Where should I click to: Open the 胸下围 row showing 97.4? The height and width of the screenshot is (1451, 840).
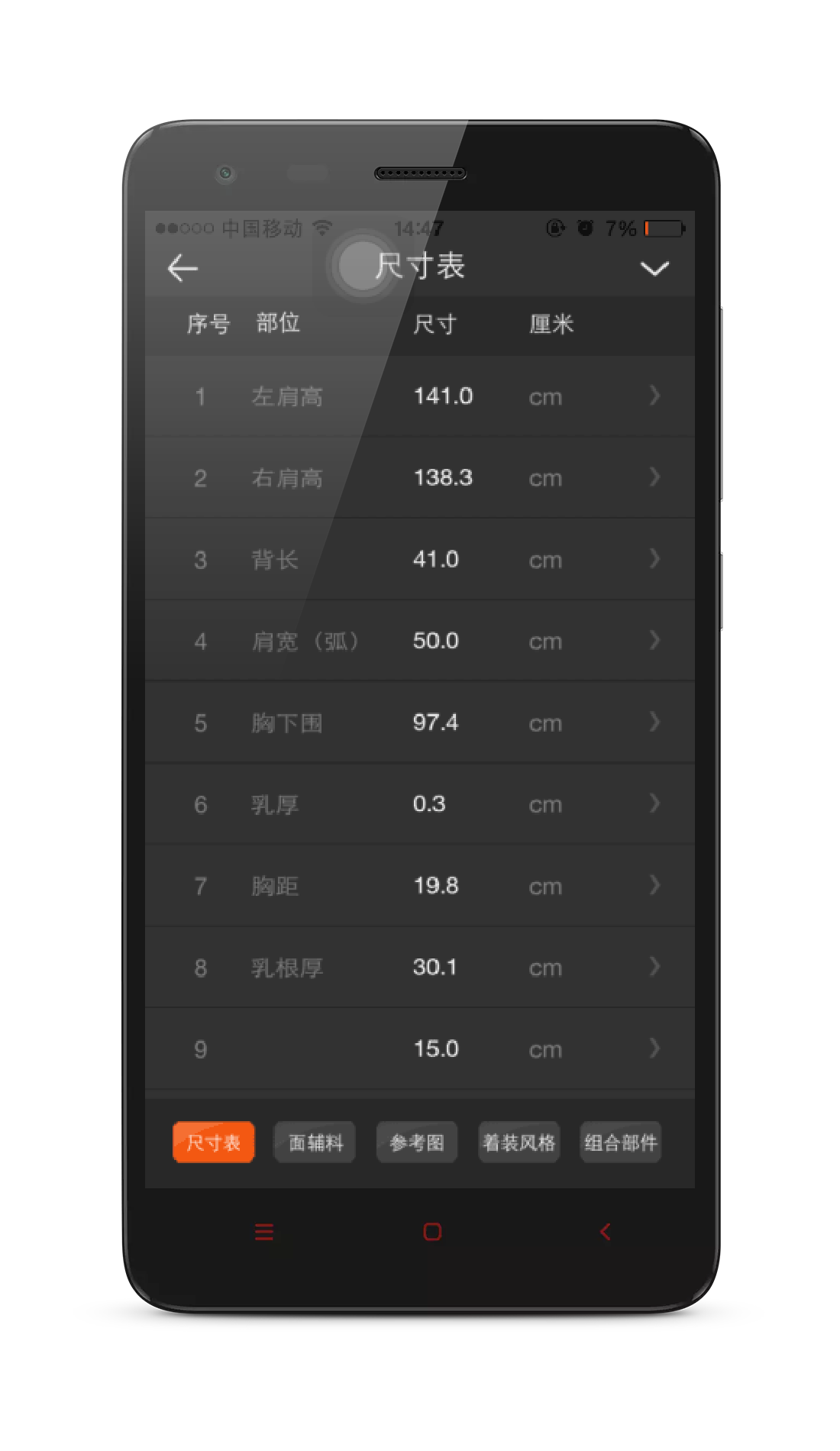coord(420,723)
